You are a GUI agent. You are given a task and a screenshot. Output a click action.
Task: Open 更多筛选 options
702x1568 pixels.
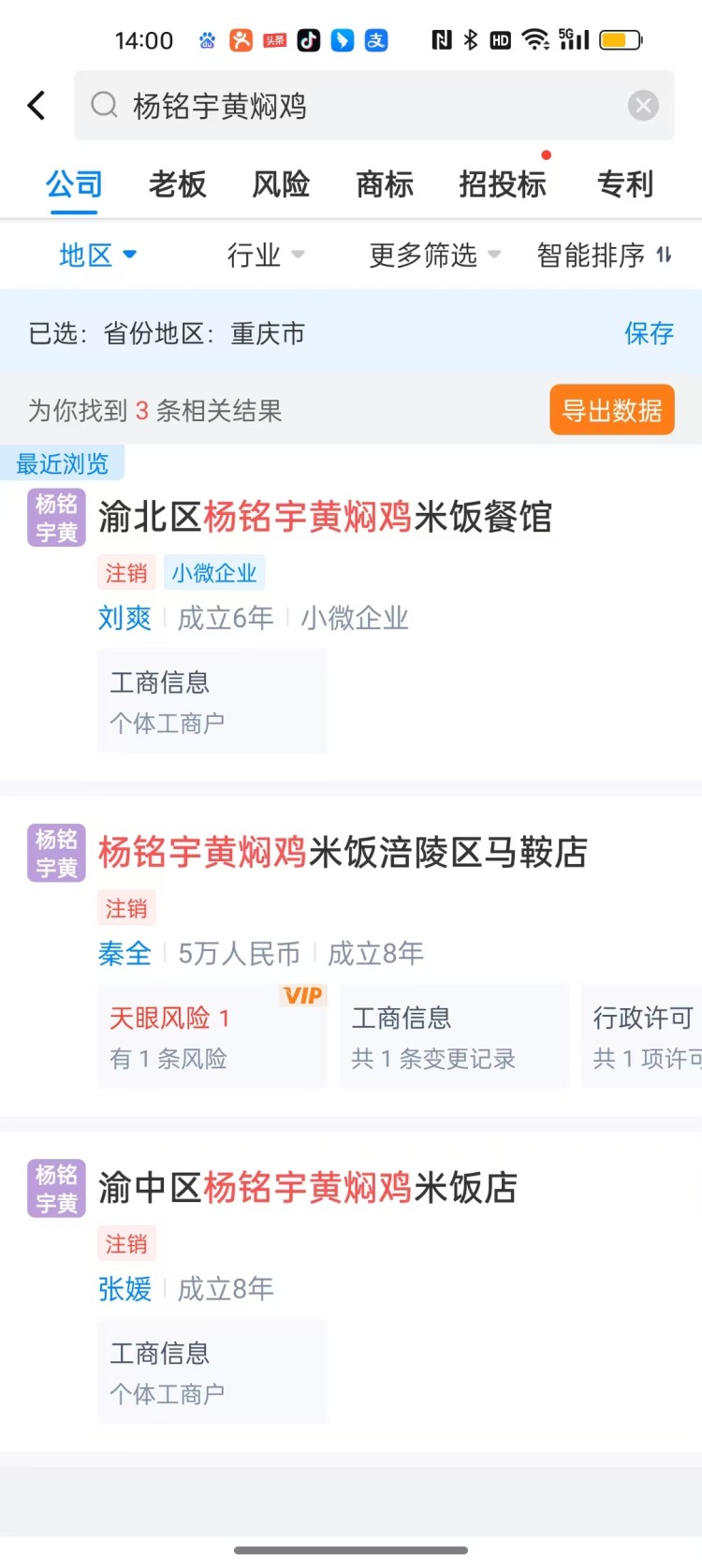(x=435, y=255)
